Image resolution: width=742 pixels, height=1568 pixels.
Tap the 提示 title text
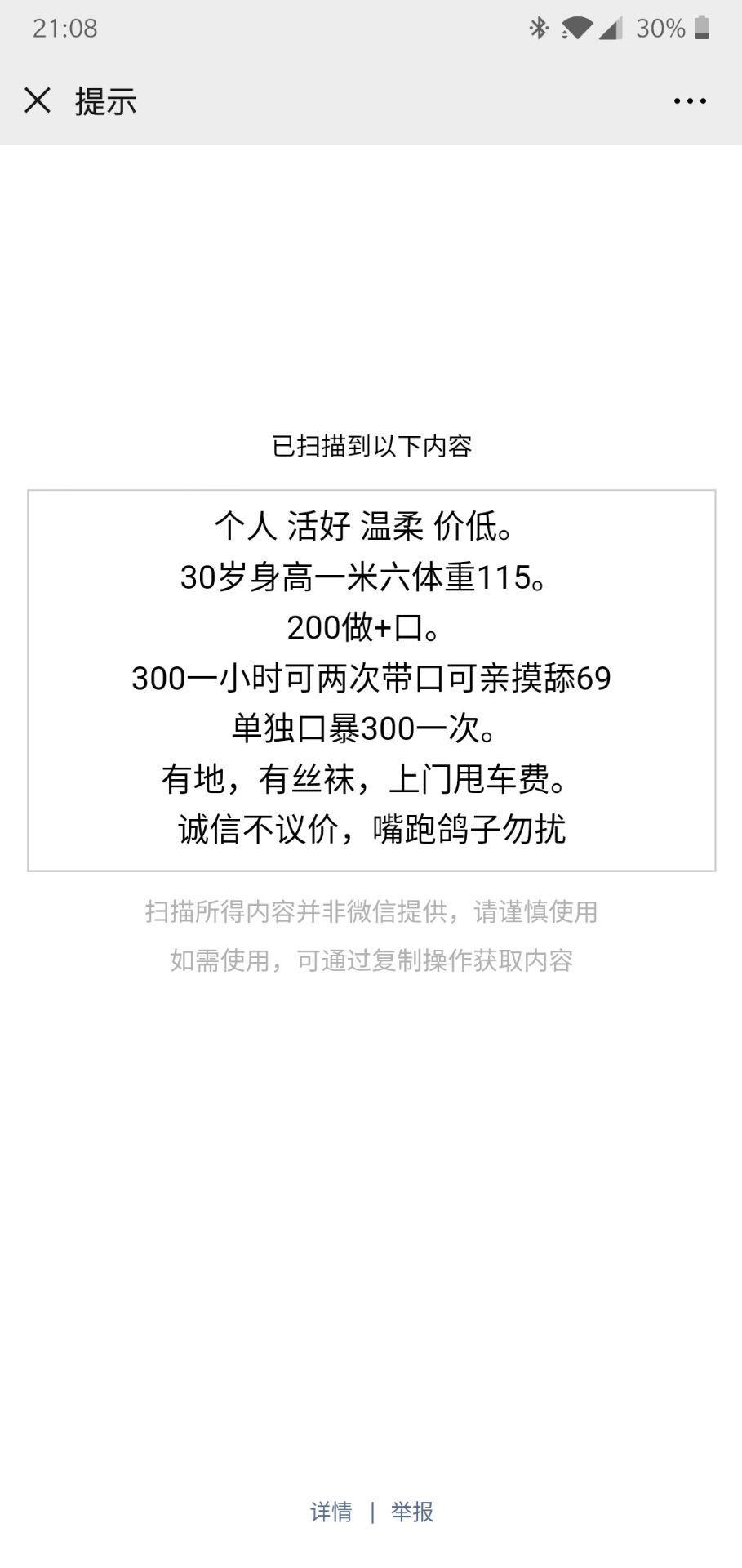104,100
